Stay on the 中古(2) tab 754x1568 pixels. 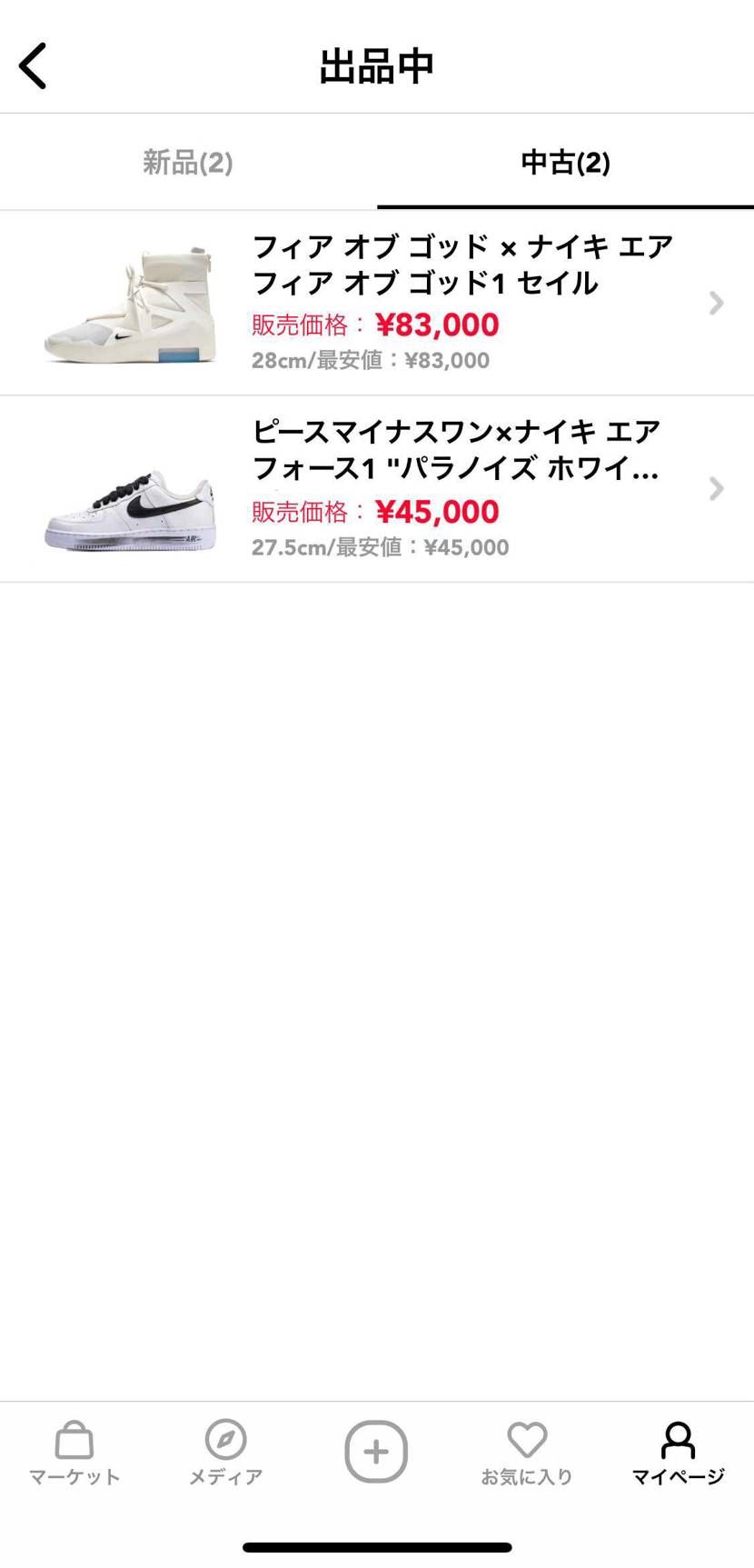coord(565,163)
